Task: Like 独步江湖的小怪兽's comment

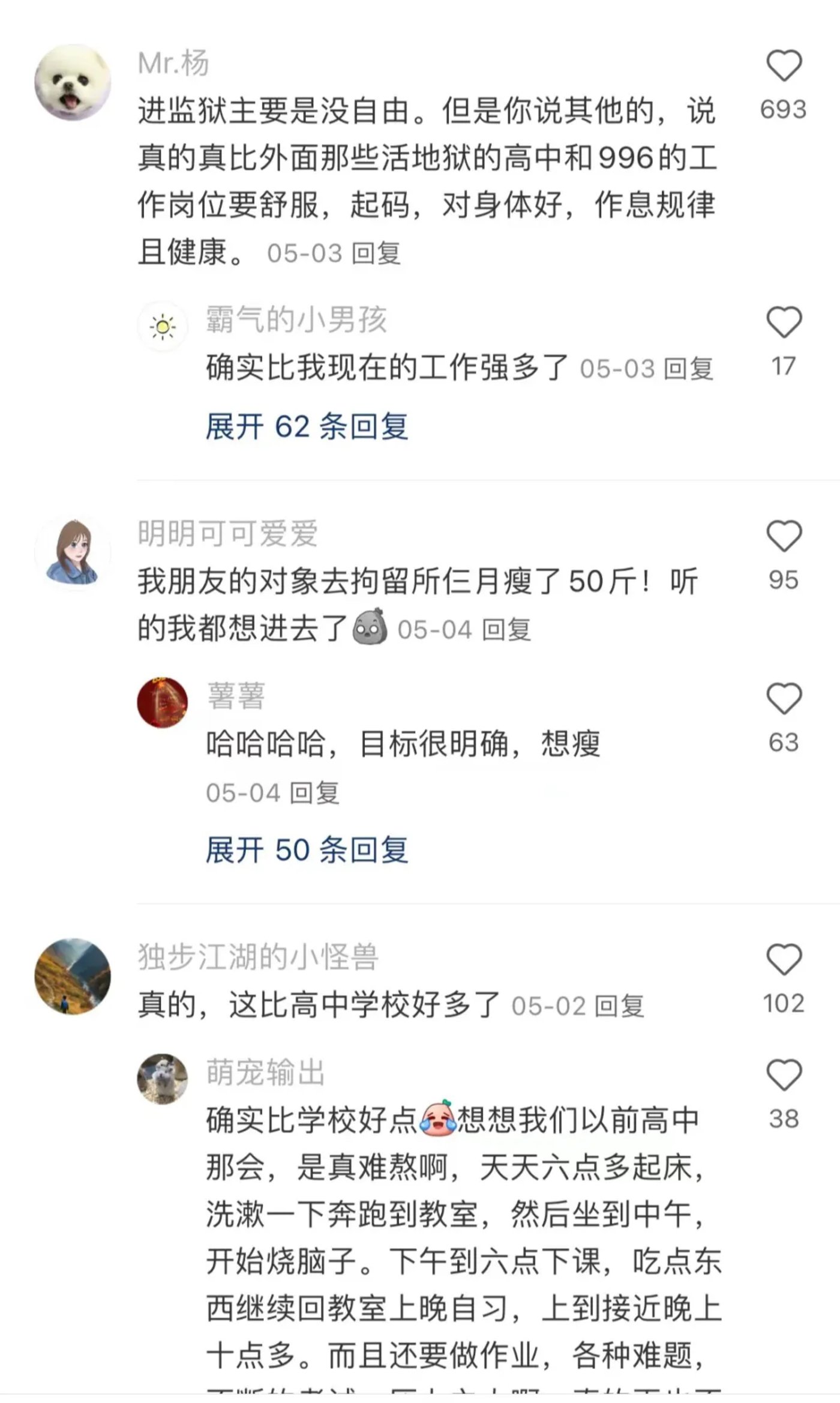Action: point(784,959)
